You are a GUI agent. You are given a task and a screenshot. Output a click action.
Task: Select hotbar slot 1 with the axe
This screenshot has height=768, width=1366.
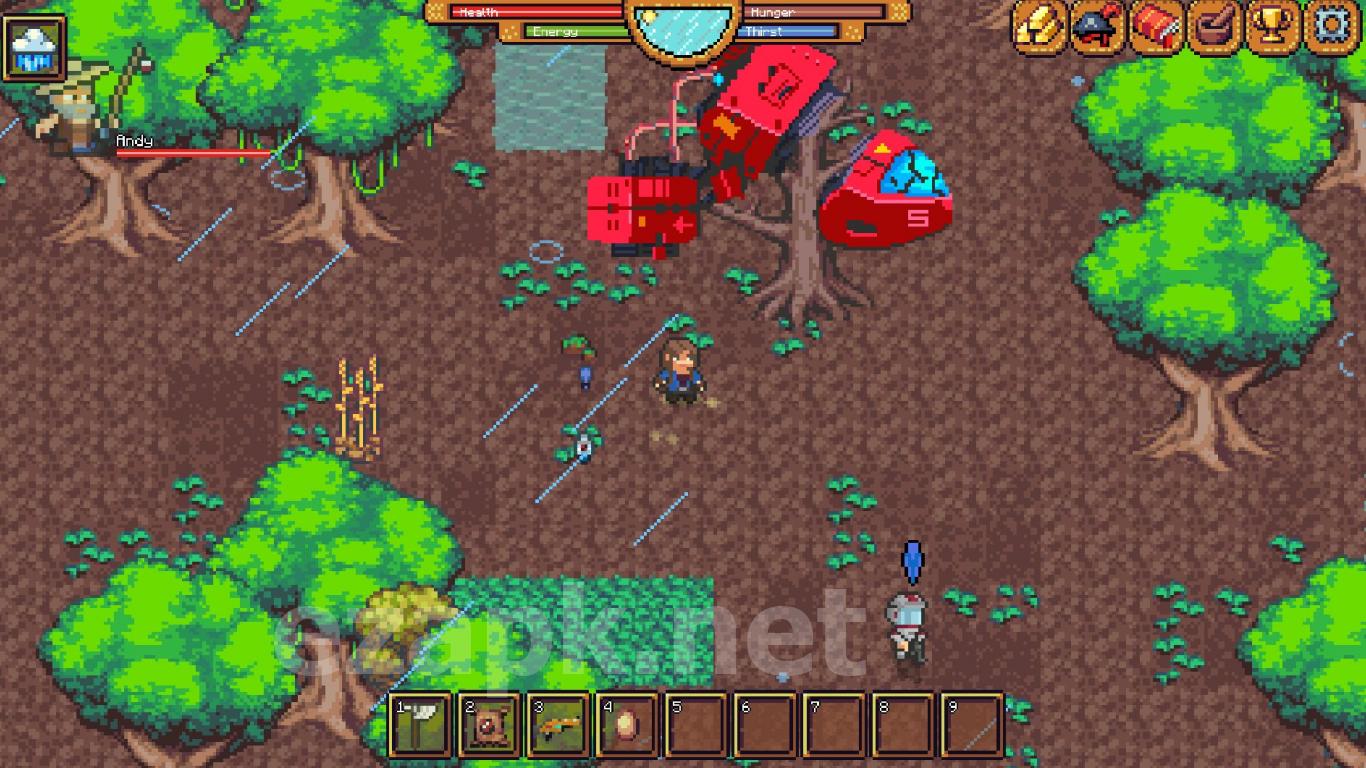pos(420,724)
